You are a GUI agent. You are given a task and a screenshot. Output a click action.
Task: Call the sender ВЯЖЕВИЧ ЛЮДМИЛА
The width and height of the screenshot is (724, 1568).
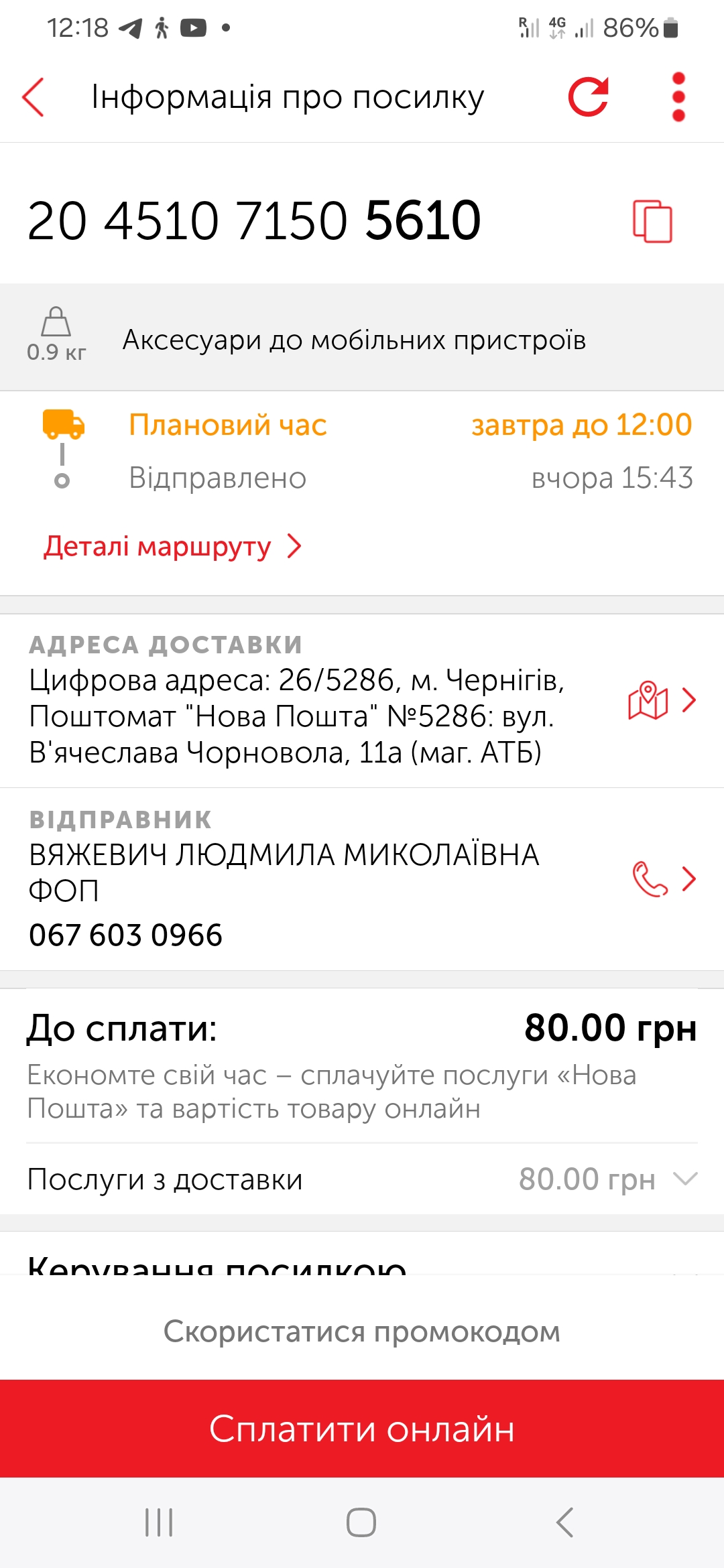[664, 878]
